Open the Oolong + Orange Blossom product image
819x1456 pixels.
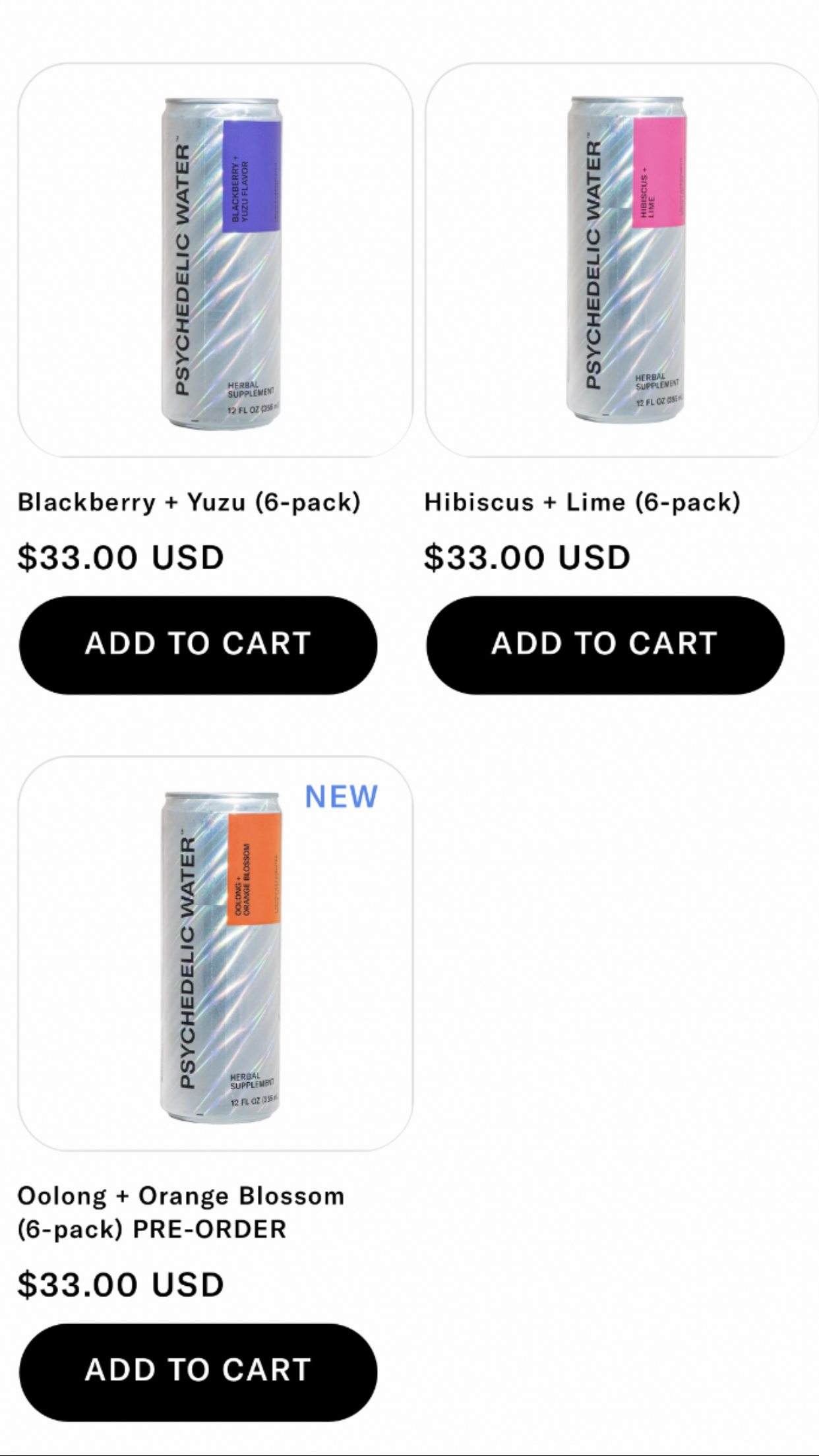click(x=215, y=954)
